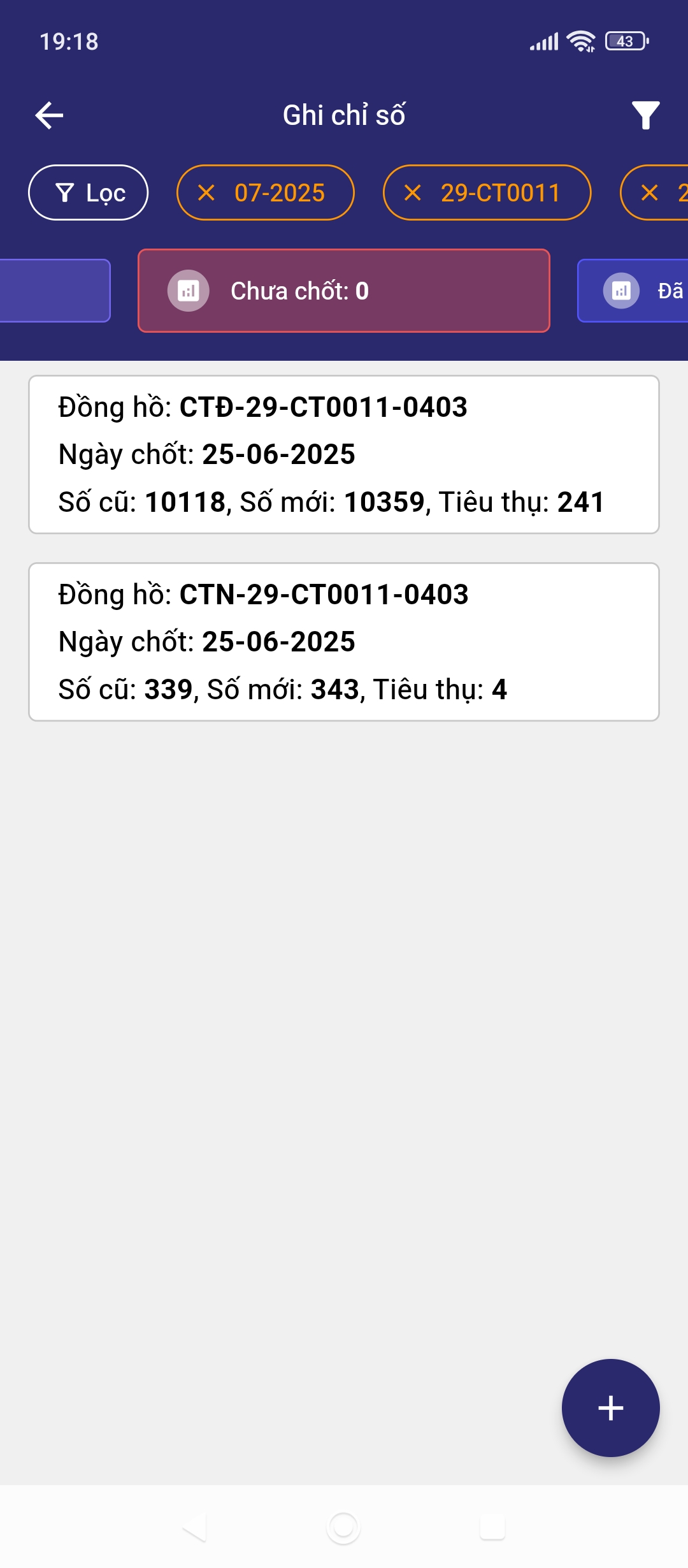
Task: Open meter CTN-29-CT0011-0403 reading card
Action: pyautogui.click(x=344, y=642)
